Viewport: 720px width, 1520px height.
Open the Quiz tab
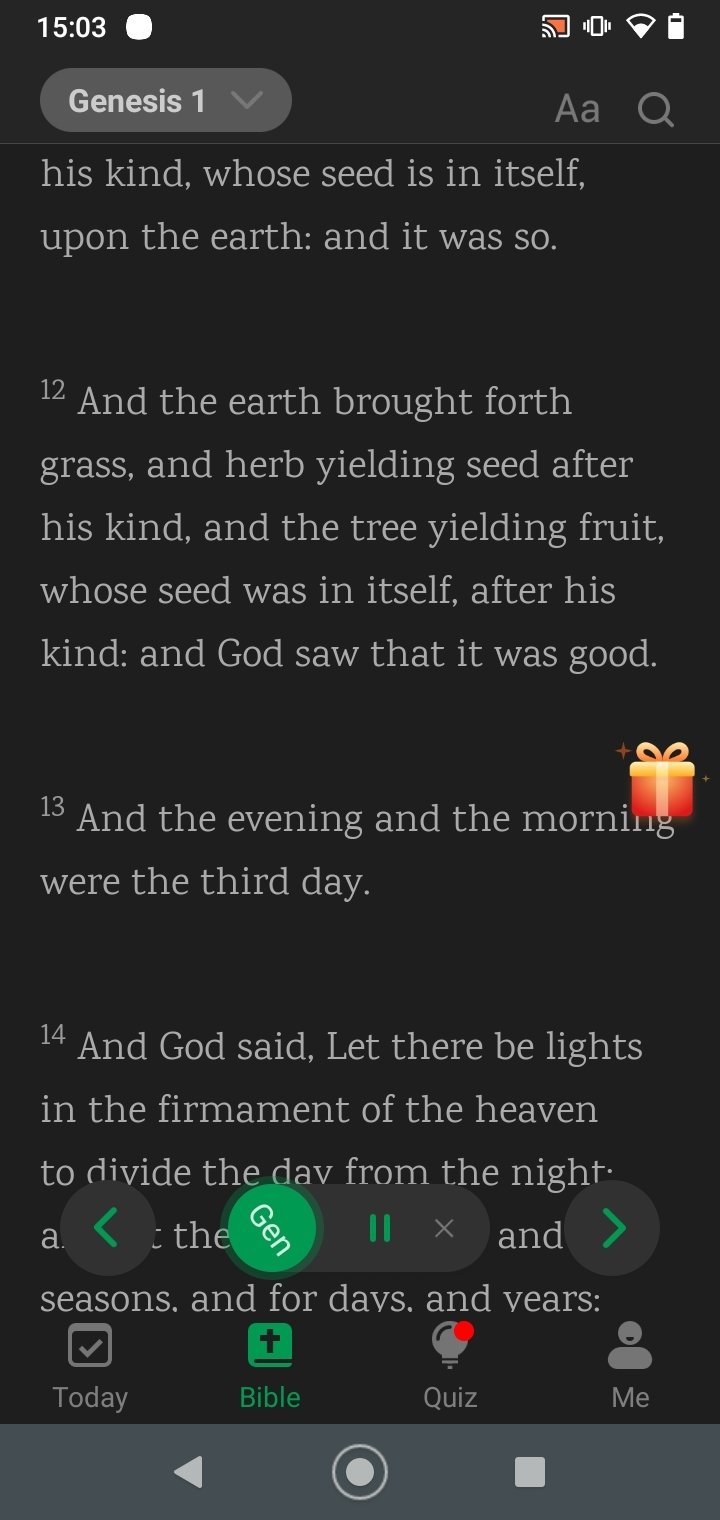tap(450, 1366)
